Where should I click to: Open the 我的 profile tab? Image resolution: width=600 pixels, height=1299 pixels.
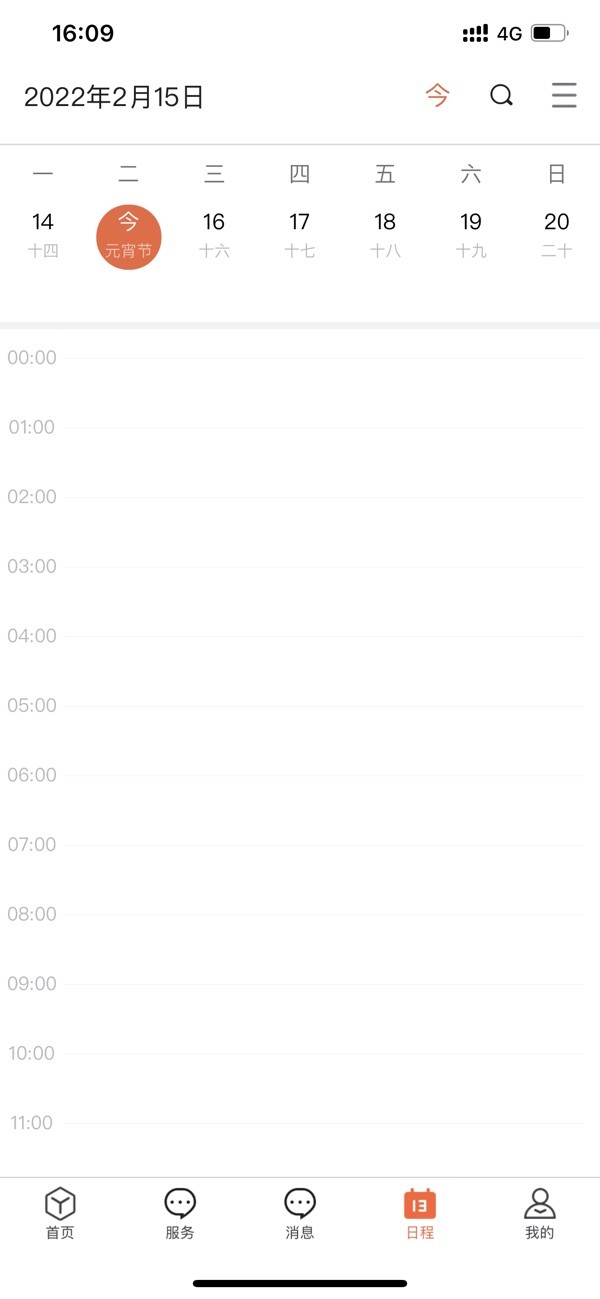coord(540,1213)
